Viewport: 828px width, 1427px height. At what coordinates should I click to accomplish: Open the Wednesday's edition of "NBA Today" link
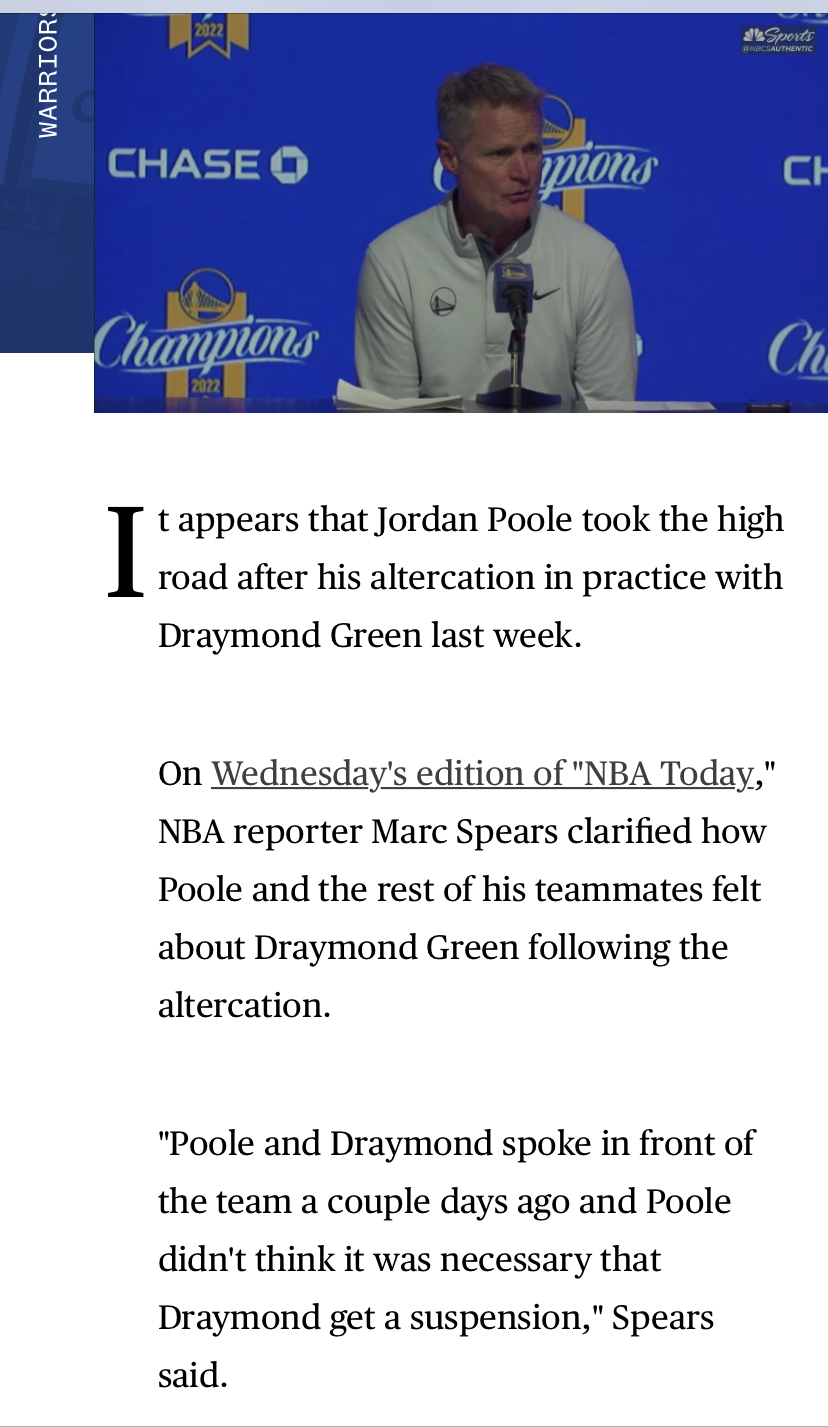[482, 773]
